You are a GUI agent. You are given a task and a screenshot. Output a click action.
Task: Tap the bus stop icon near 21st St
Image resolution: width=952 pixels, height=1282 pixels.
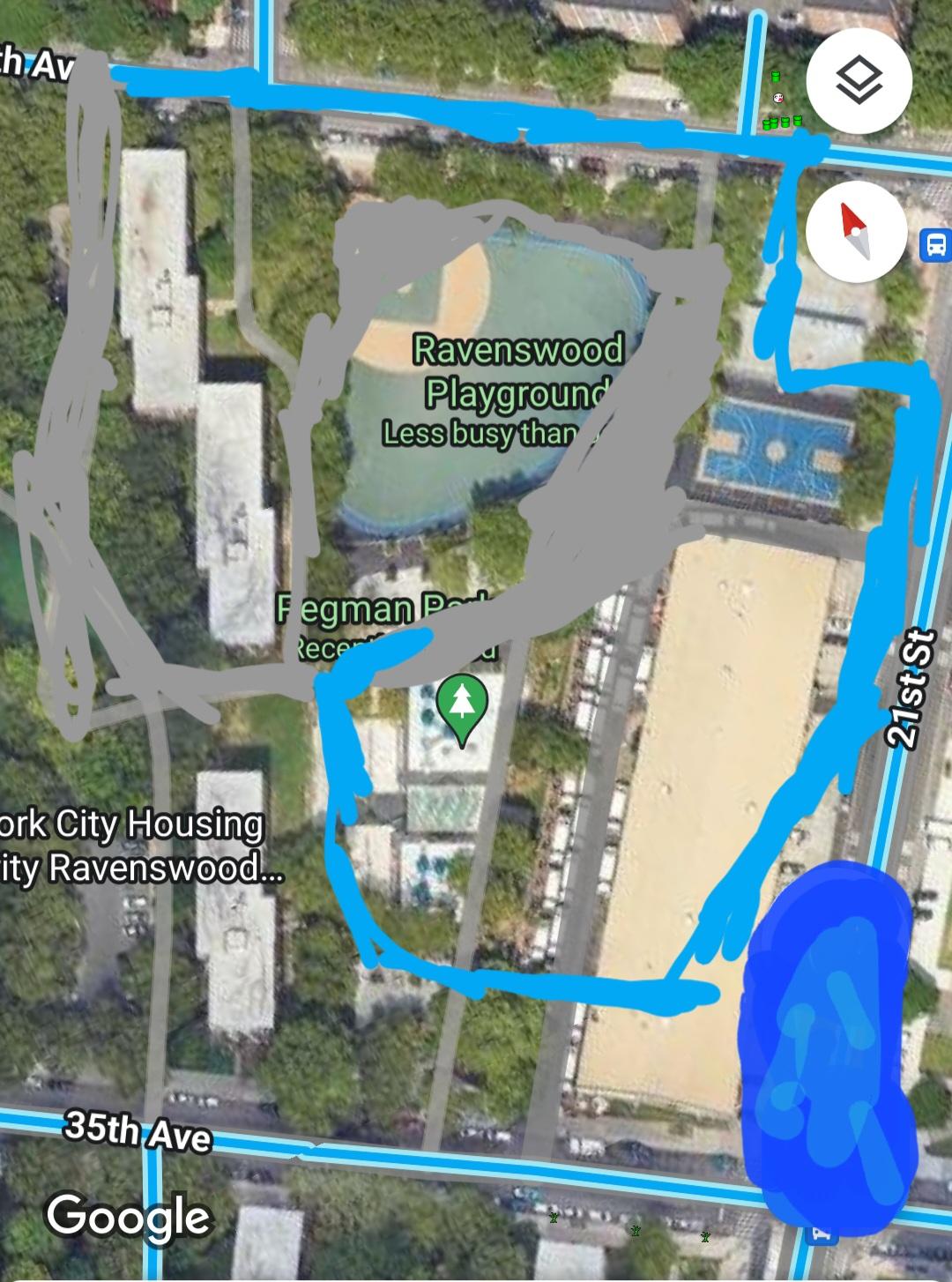coord(936,245)
